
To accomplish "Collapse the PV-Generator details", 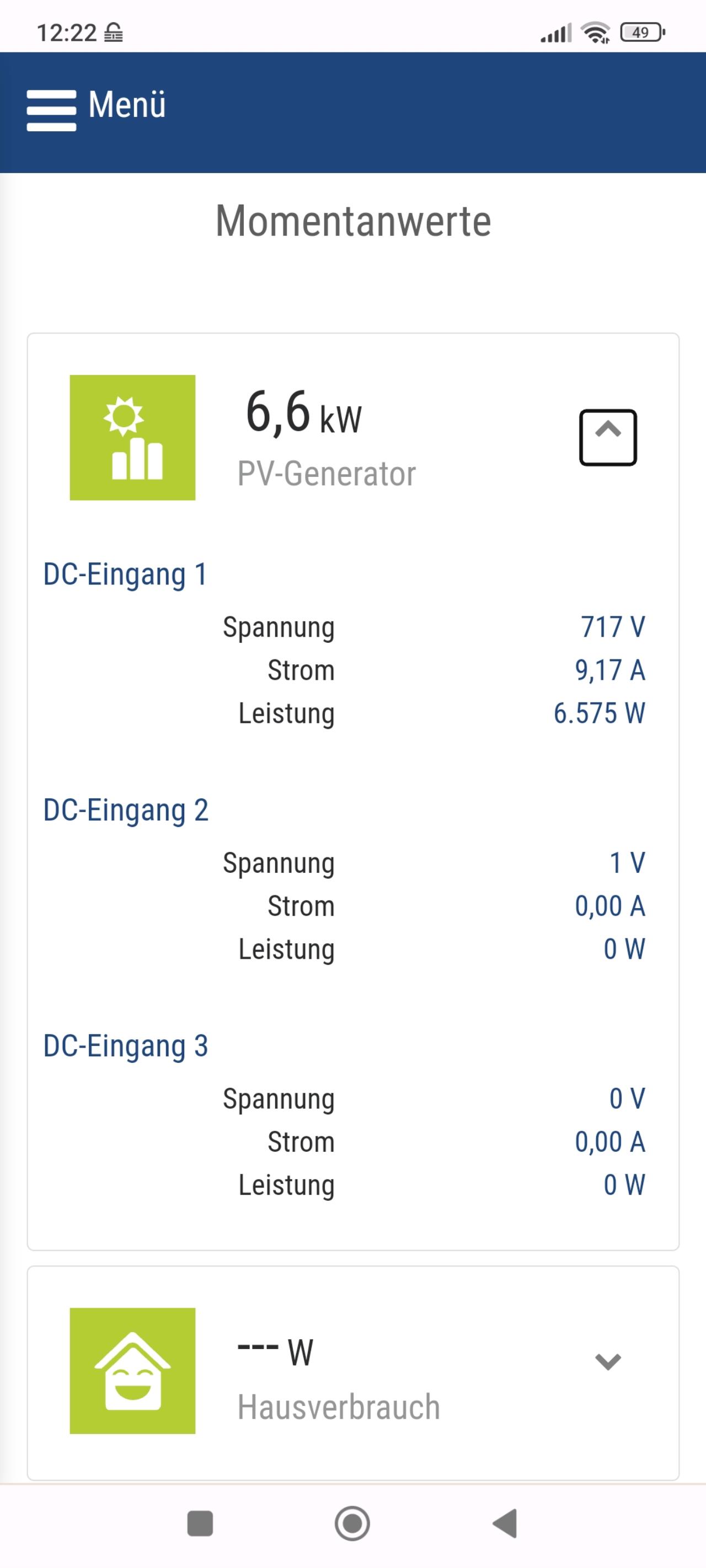I will tap(607, 437).
